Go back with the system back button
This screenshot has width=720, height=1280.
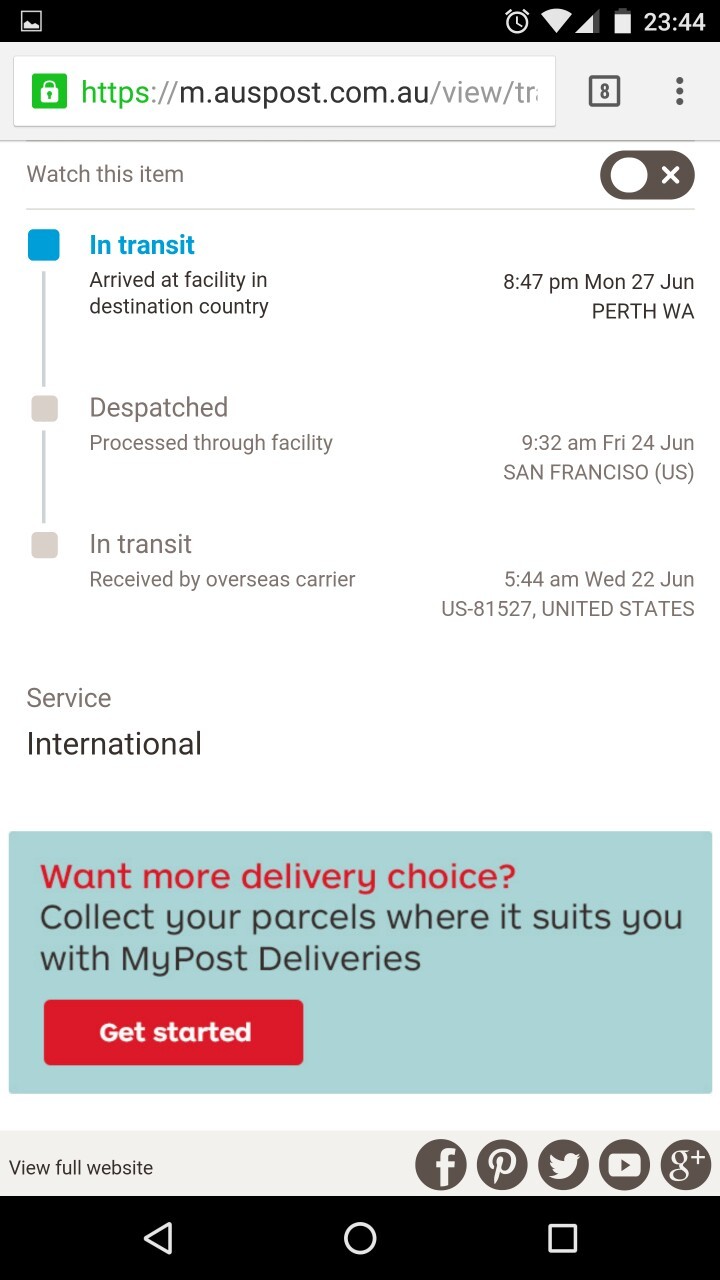coord(158,1238)
